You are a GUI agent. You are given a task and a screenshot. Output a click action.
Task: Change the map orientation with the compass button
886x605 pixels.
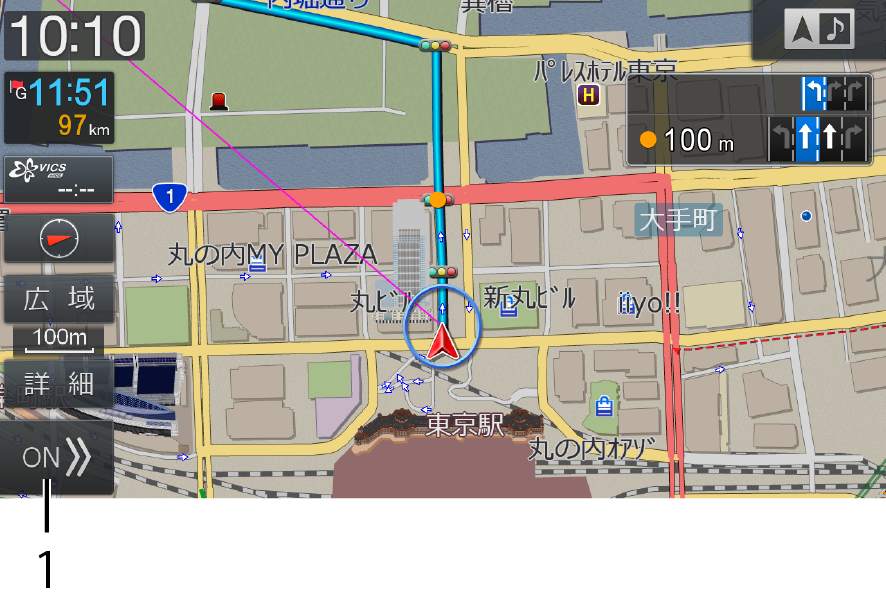[x=58, y=238]
